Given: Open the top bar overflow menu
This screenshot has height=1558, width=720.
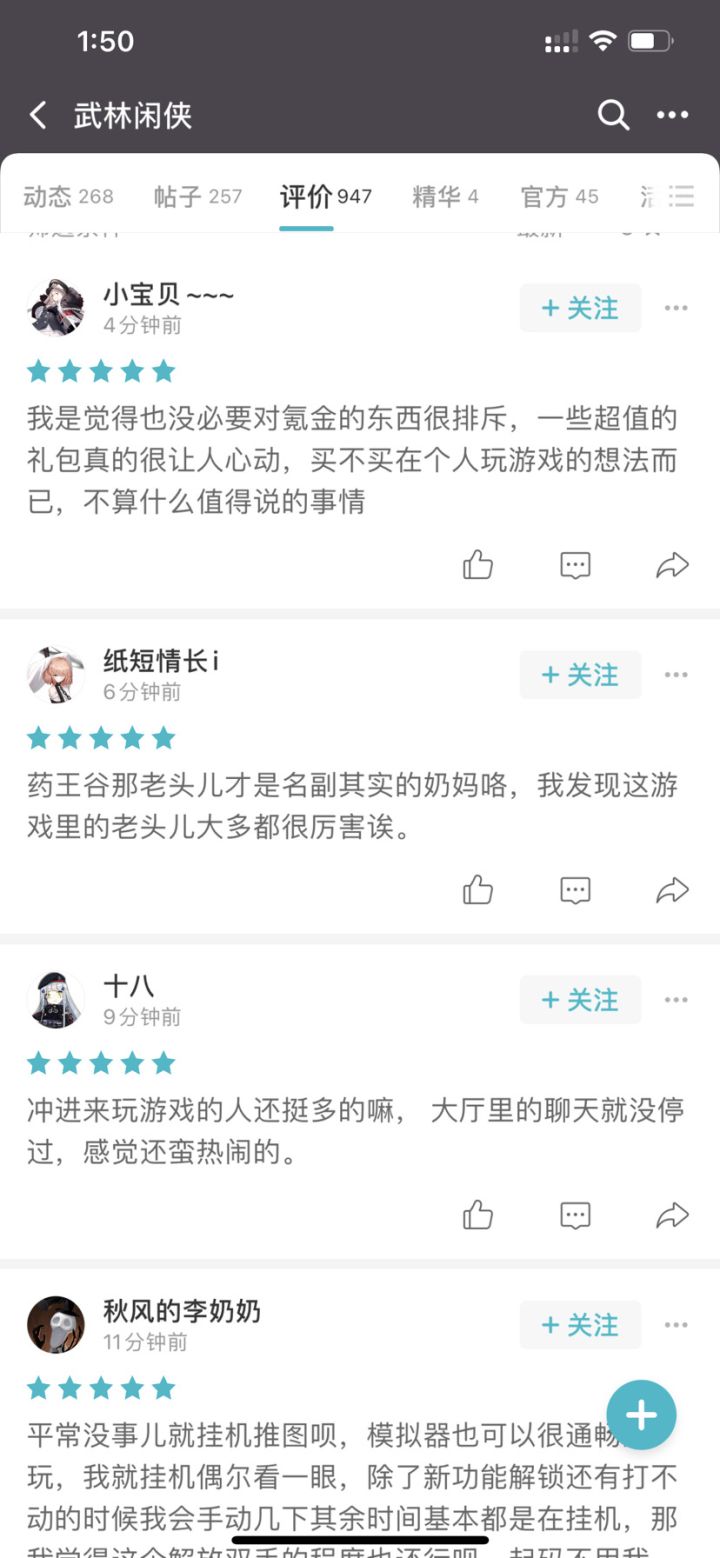Looking at the screenshot, I should click(672, 116).
